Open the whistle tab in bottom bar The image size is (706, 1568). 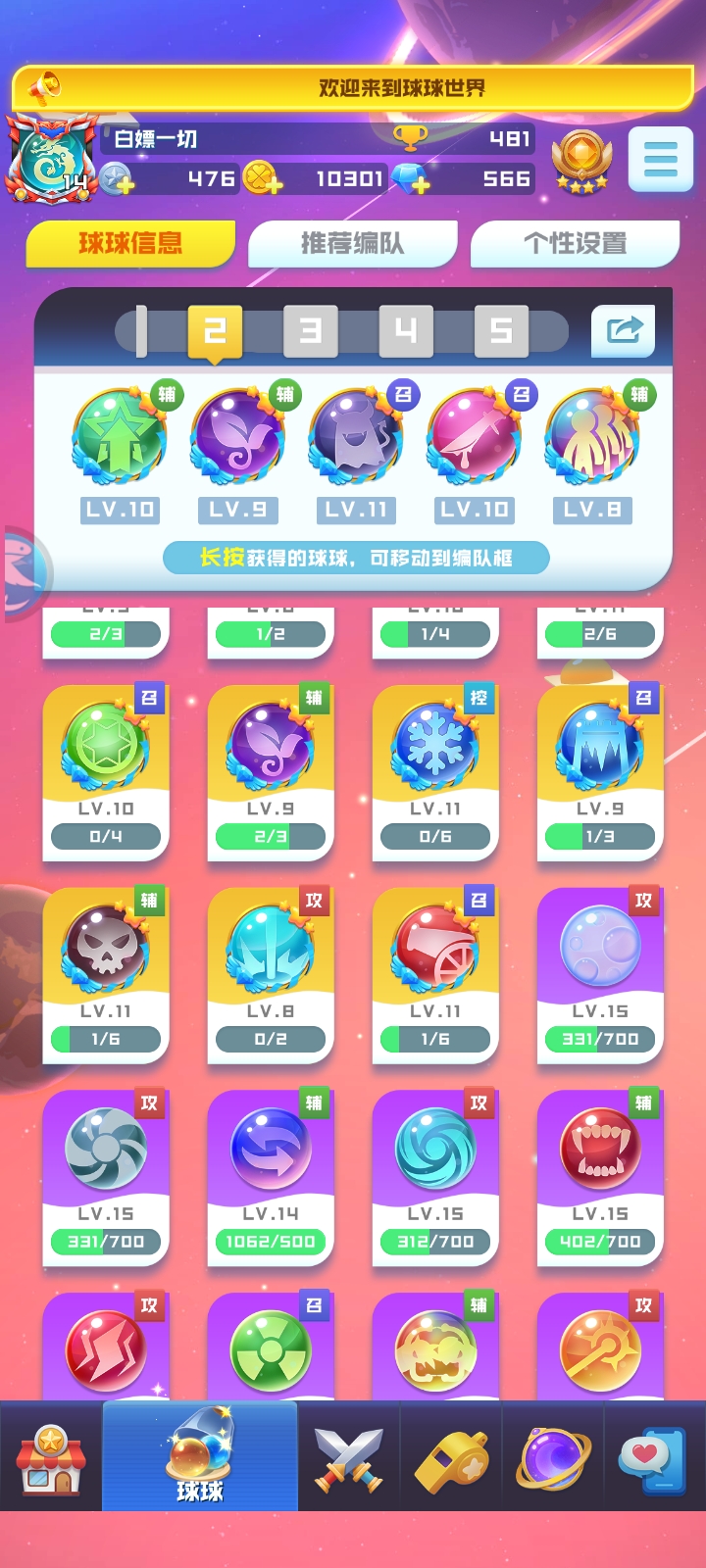coord(451,1457)
